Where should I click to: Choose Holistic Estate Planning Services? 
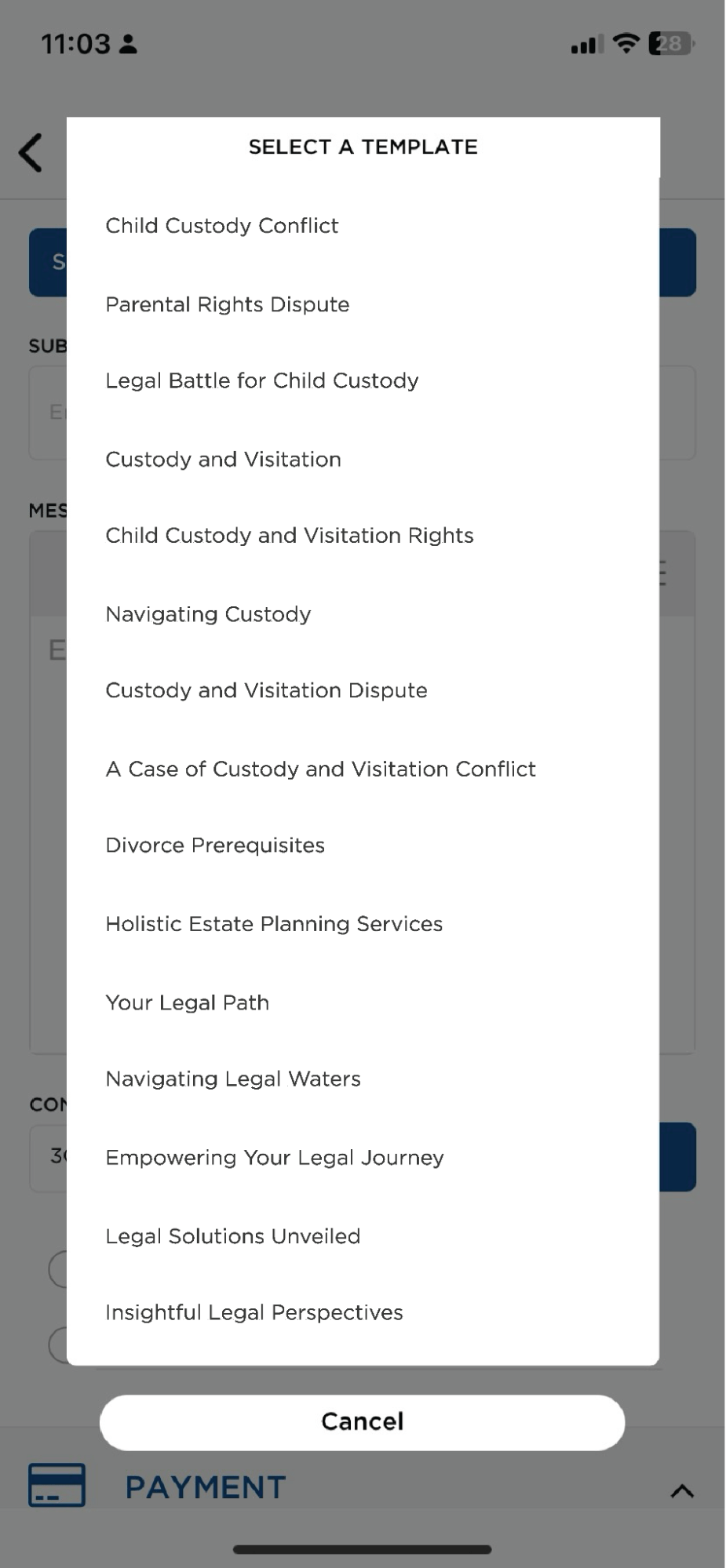[274, 924]
